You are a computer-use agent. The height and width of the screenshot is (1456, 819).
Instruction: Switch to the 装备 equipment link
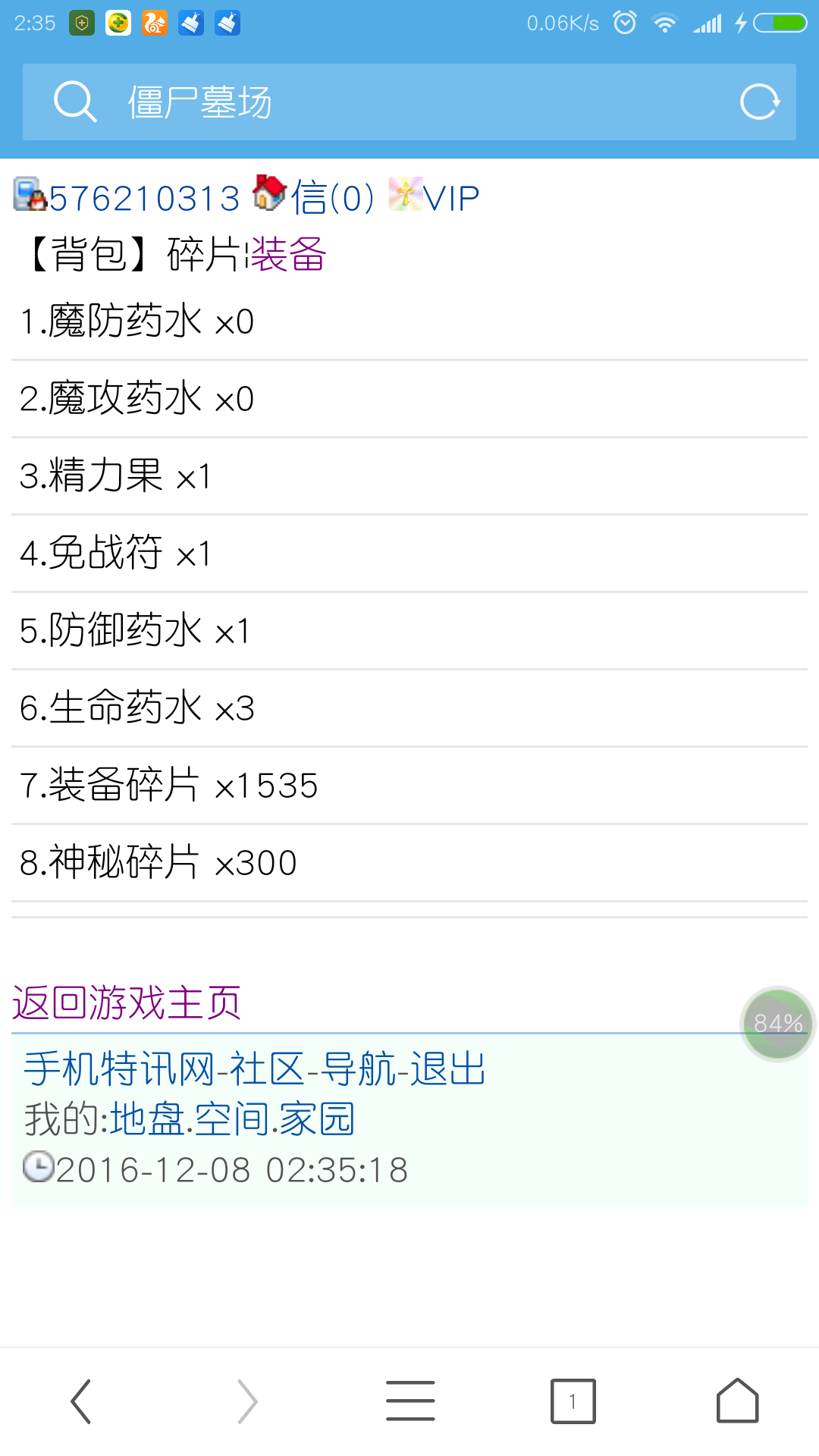point(288,255)
